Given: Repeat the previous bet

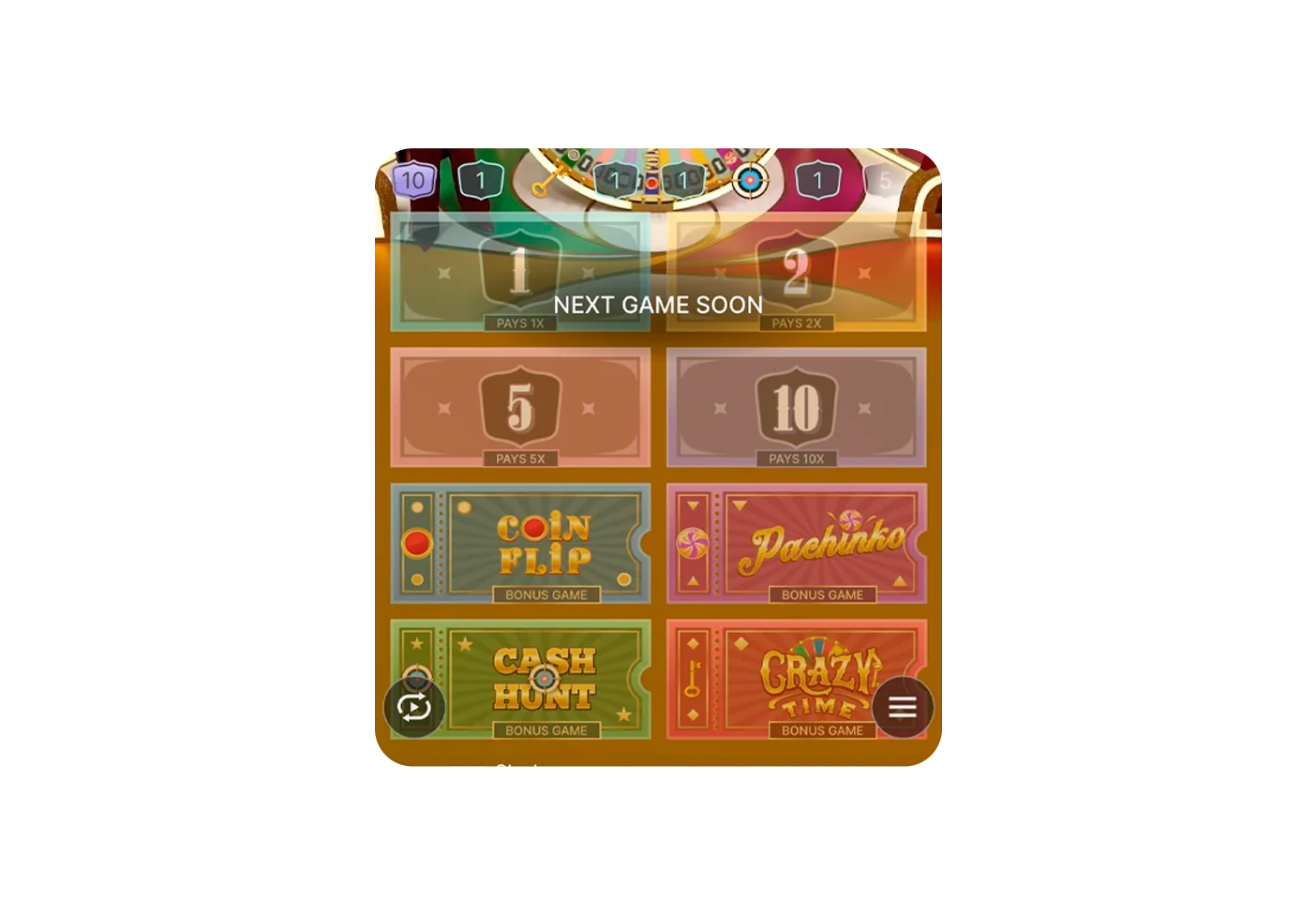Looking at the screenshot, I should coord(414,707).
